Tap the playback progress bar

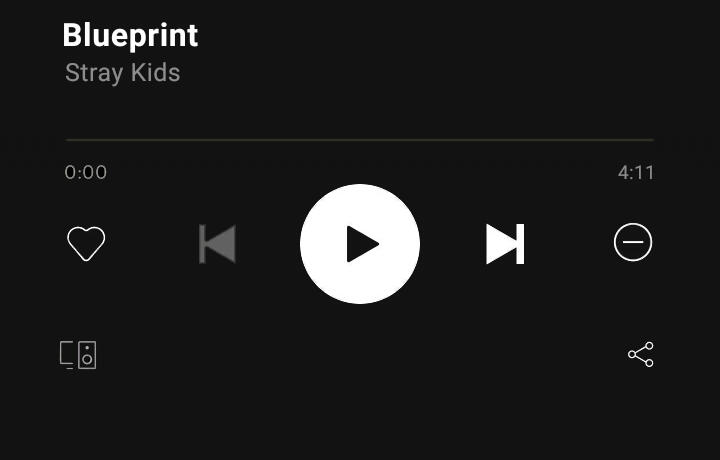tap(360, 140)
